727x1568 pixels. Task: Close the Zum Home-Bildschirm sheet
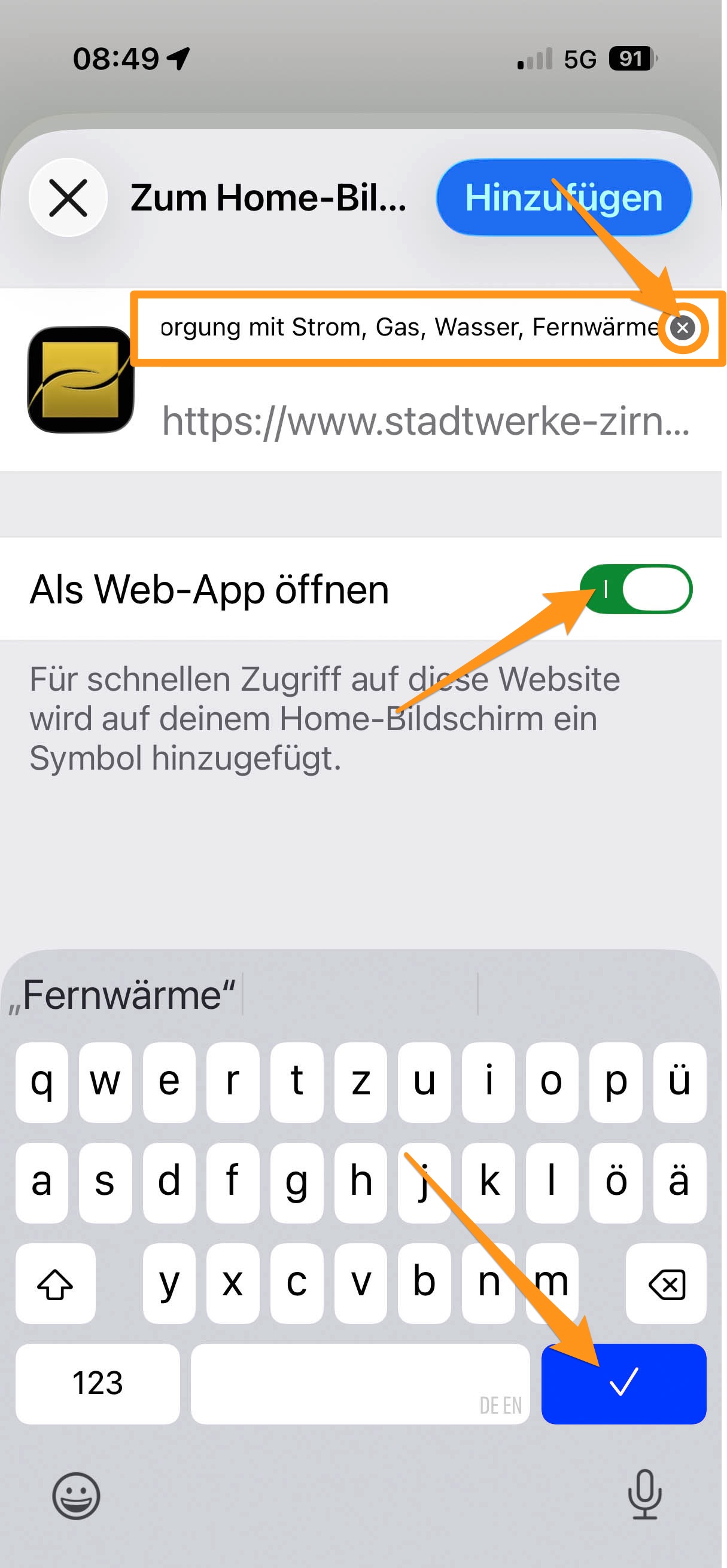(x=68, y=198)
